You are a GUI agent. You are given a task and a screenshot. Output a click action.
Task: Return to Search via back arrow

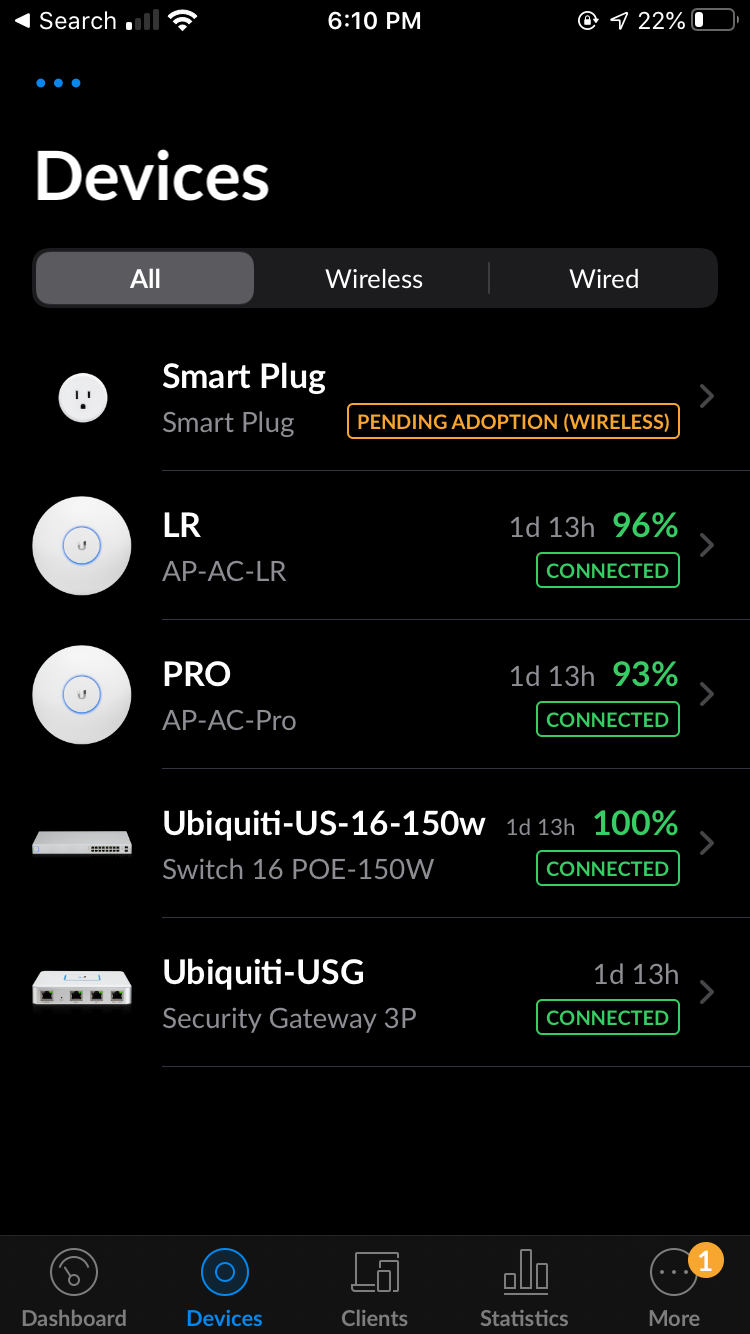coord(65,21)
